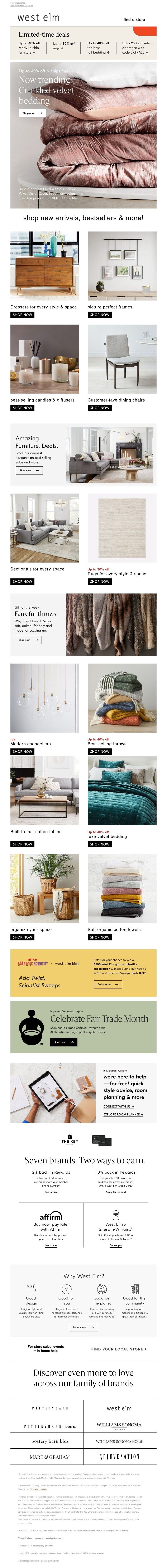Shop now under picture perfect frames
Image resolution: width=167 pixels, height=1568 pixels.
coord(100,315)
